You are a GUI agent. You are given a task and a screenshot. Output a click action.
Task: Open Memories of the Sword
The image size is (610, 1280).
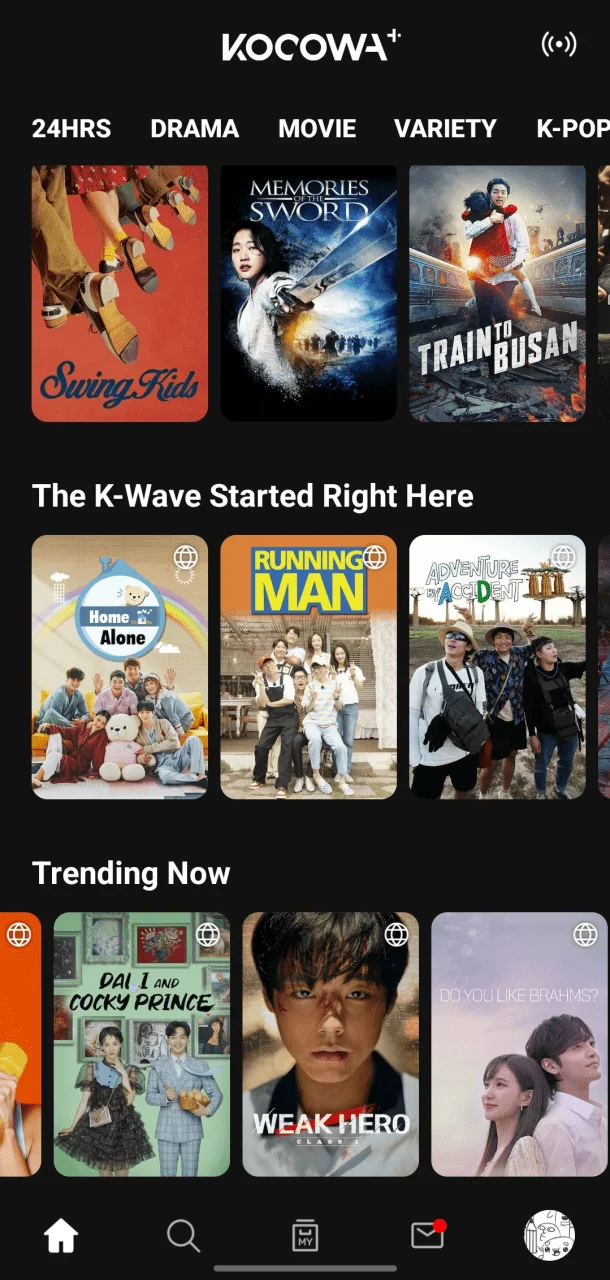coord(309,293)
